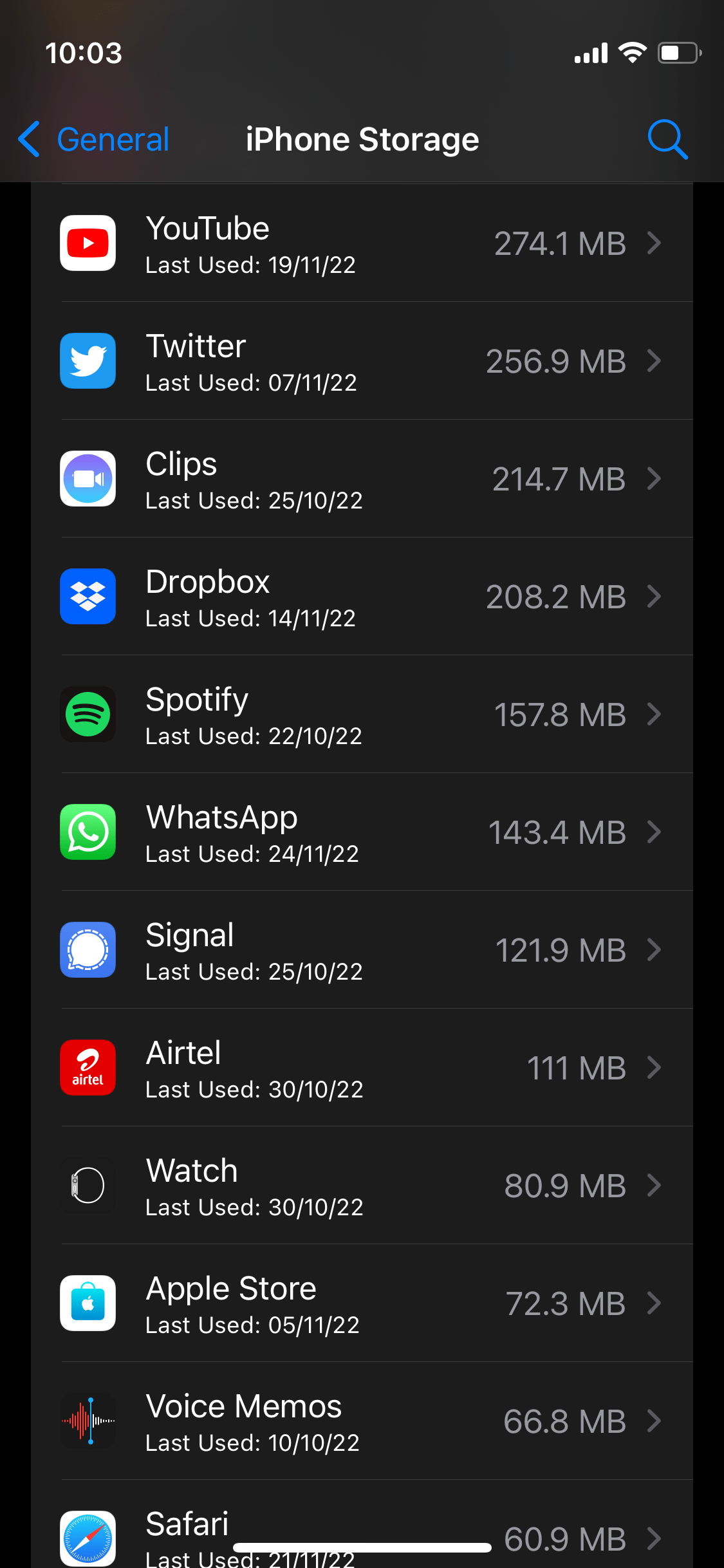Tap the Wi-Fi status icon

coord(633,53)
